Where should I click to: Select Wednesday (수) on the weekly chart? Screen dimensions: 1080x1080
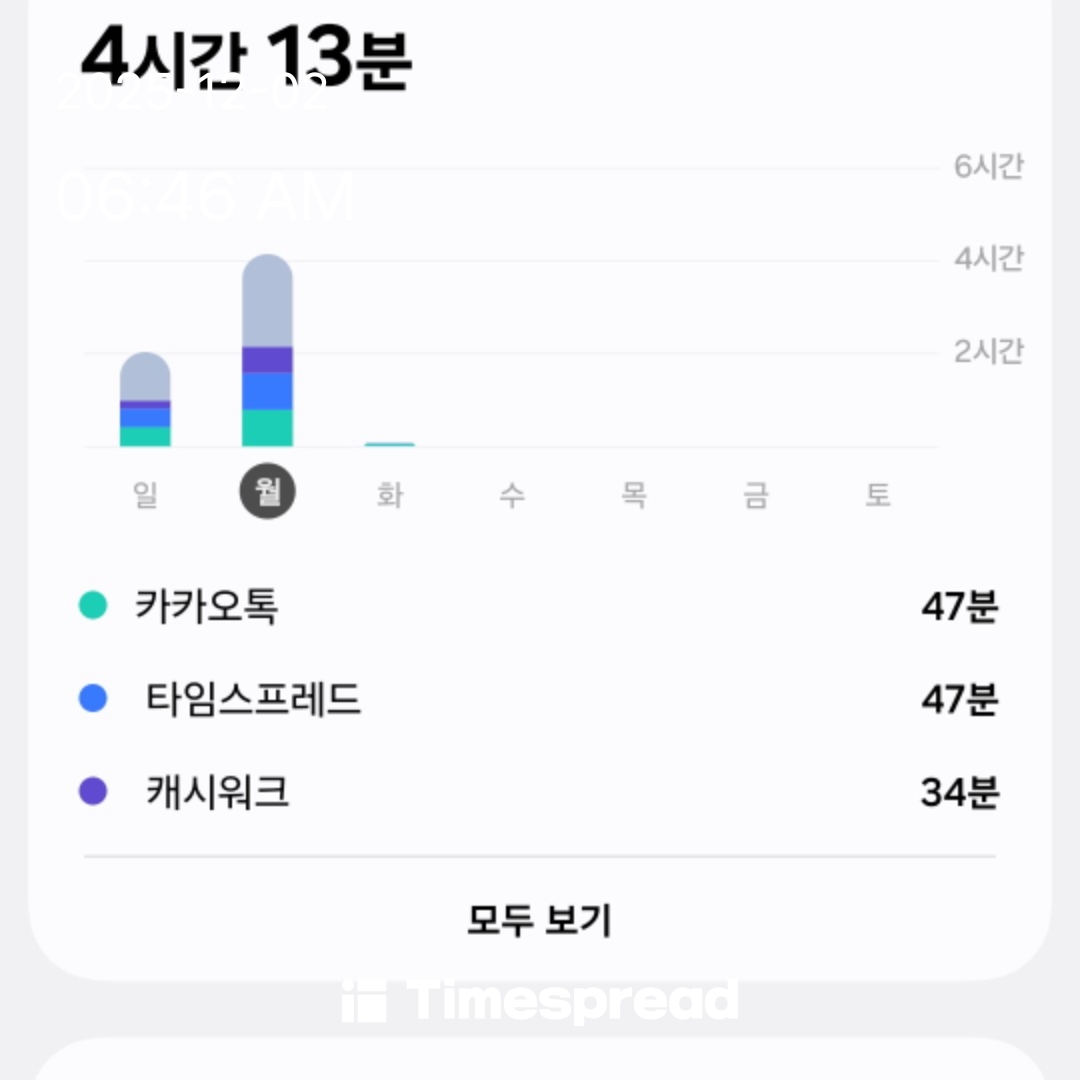(x=511, y=494)
